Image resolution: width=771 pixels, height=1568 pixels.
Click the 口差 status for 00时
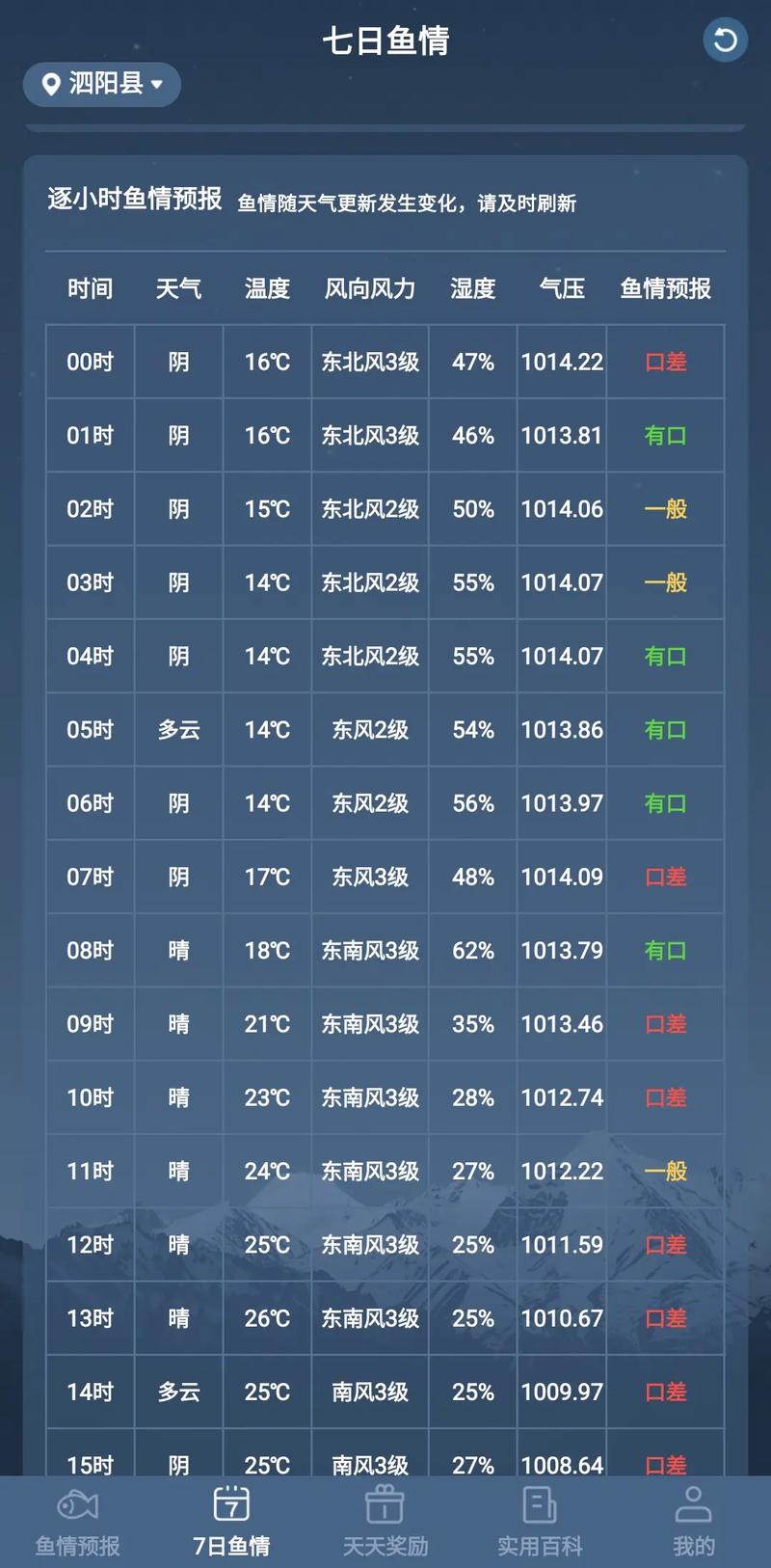pyautogui.click(x=665, y=362)
